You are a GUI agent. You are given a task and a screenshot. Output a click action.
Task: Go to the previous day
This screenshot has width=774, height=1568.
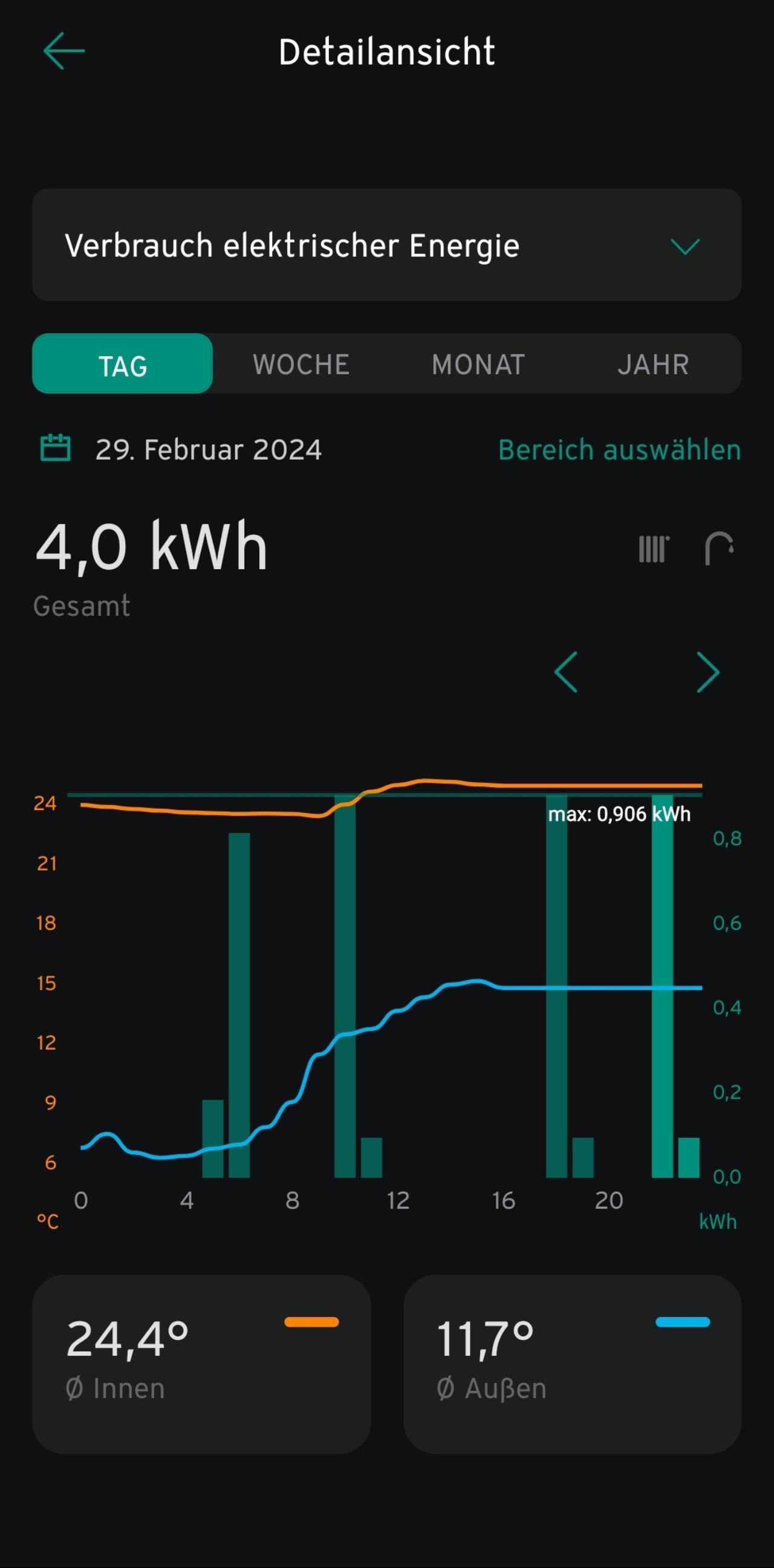pyautogui.click(x=566, y=672)
